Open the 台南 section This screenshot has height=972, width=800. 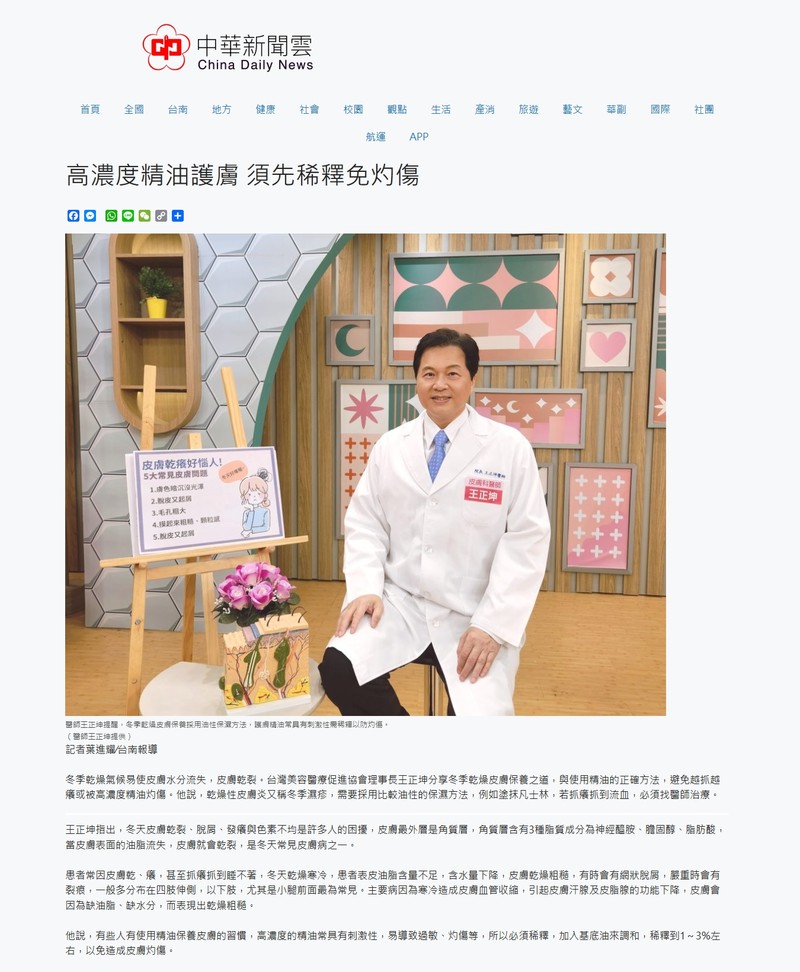[x=178, y=109]
